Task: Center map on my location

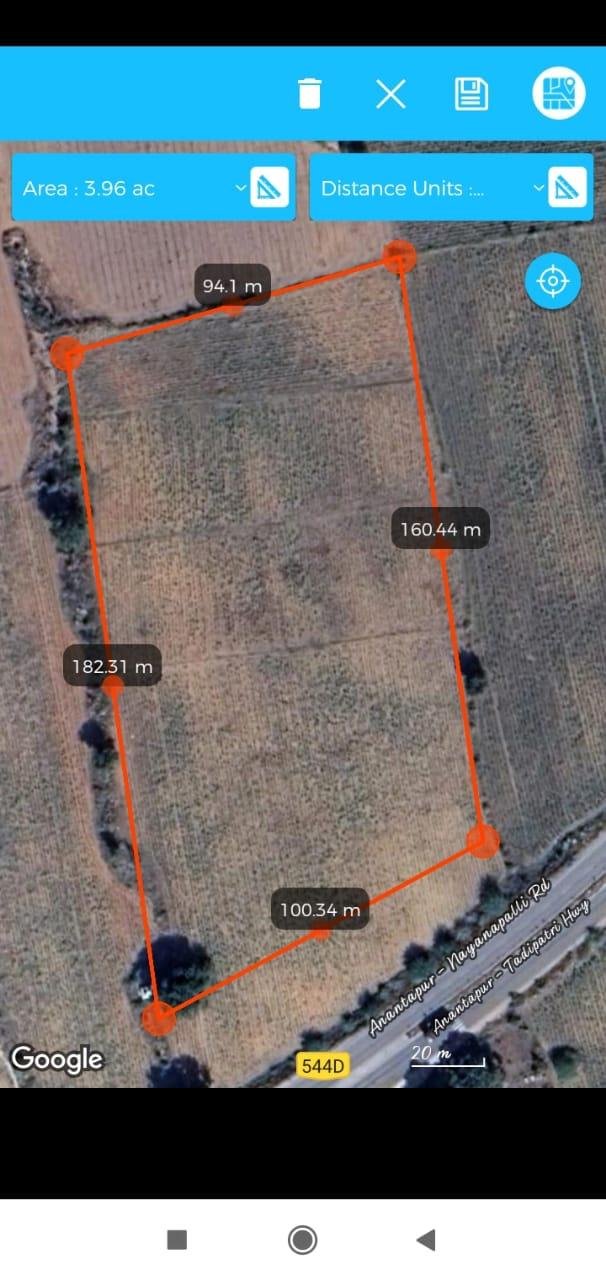Action: click(552, 282)
